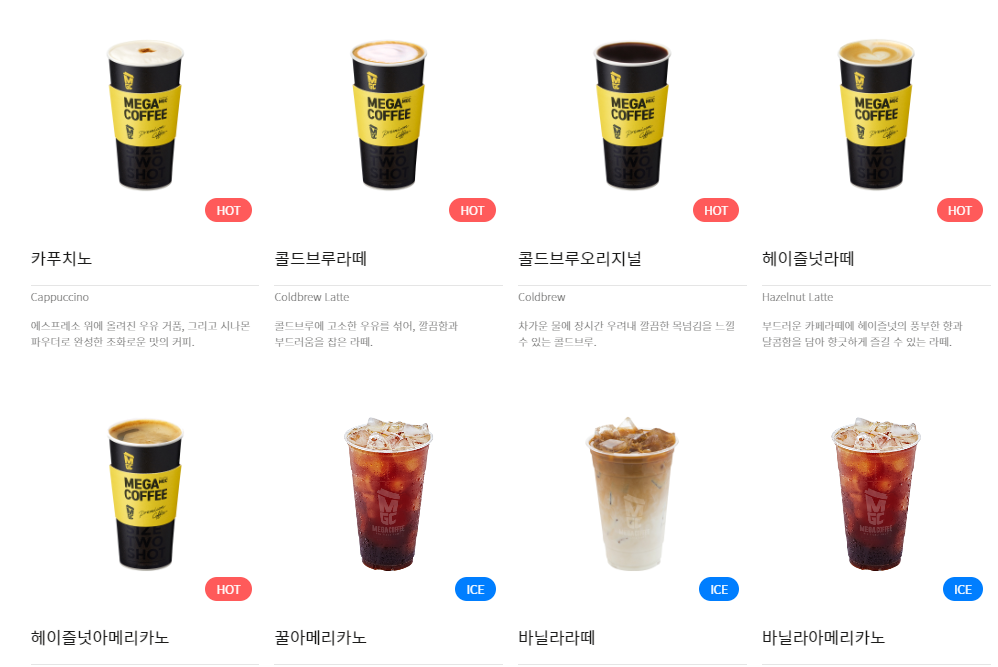The width and height of the screenshot is (998, 667).
Task: Select the 바닐라라떼 iced drink card
Action: [632, 495]
